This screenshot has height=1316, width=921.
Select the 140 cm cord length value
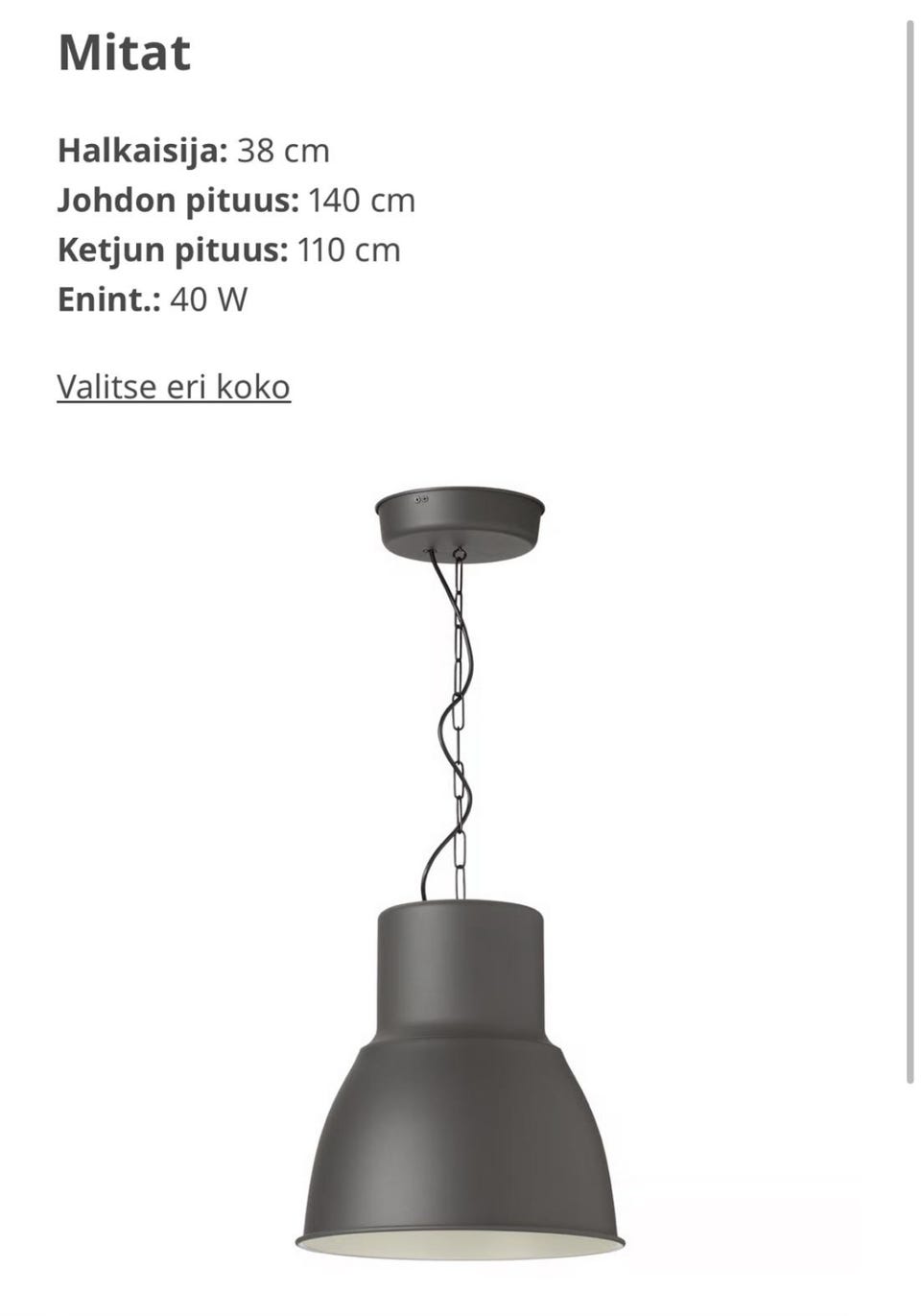(x=363, y=201)
